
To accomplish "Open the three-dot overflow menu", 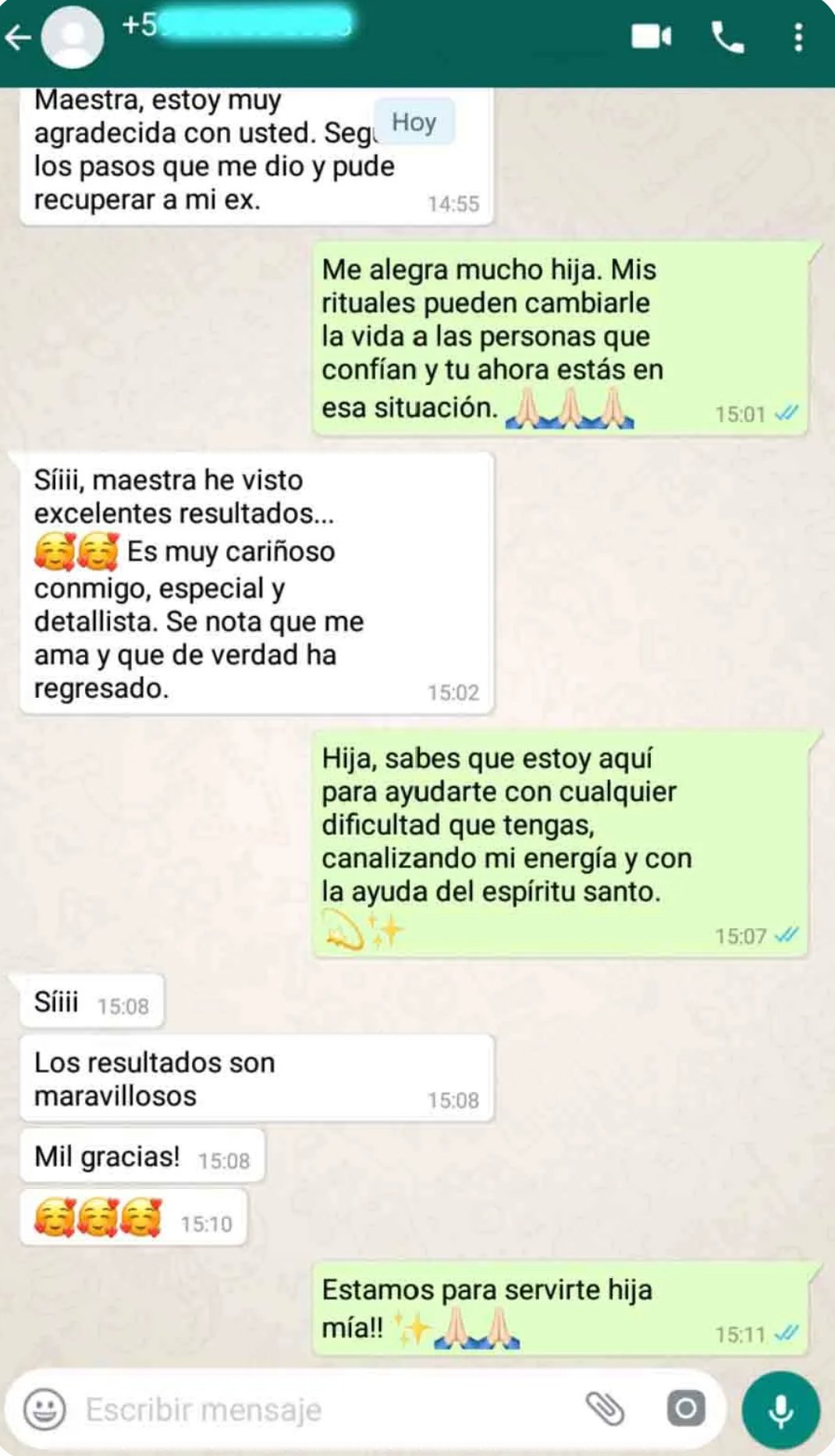I will 798,37.
